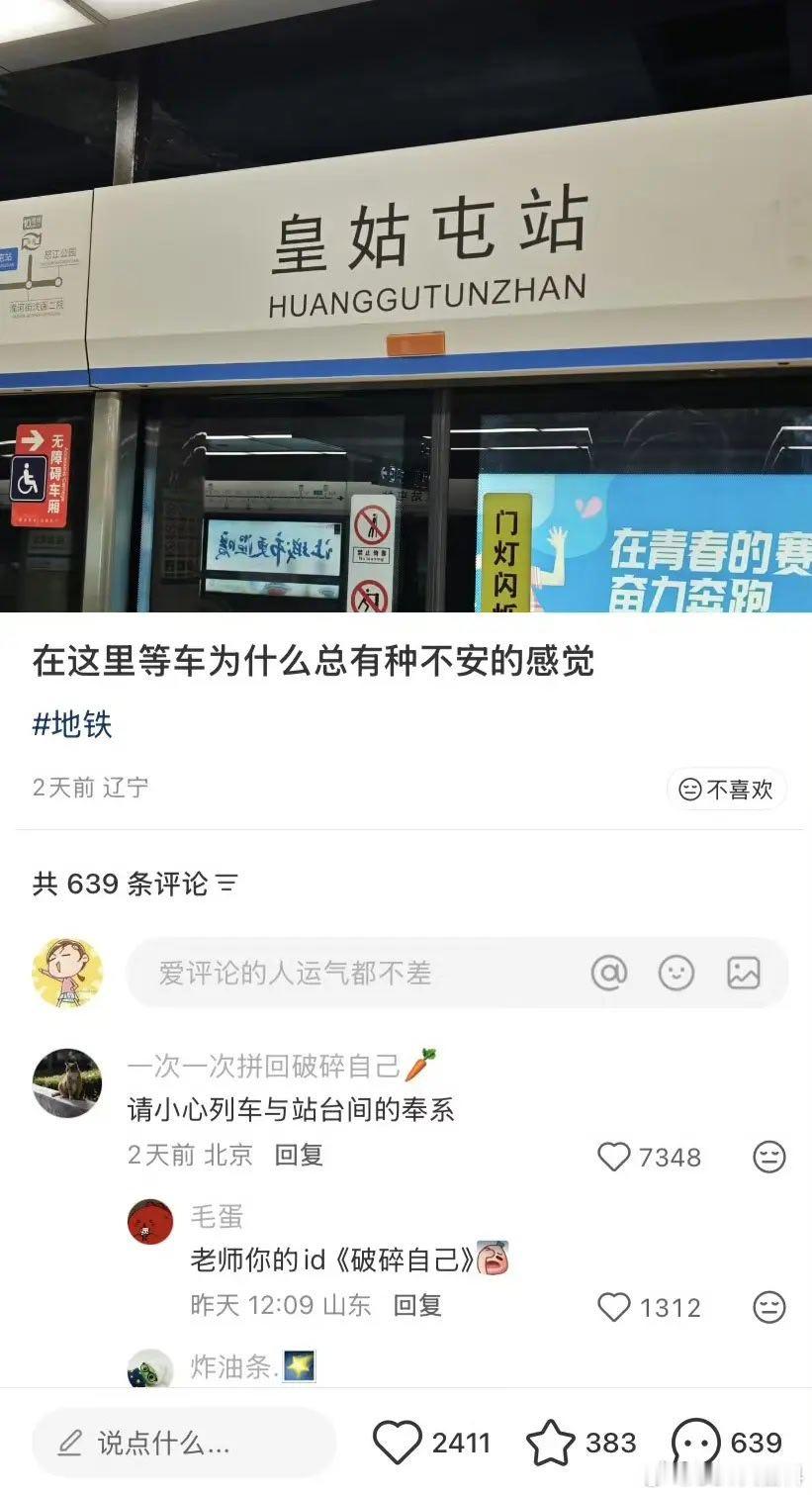Select the pencil icon in bottom input bar
The width and height of the screenshot is (812, 1495).
(67, 1444)
